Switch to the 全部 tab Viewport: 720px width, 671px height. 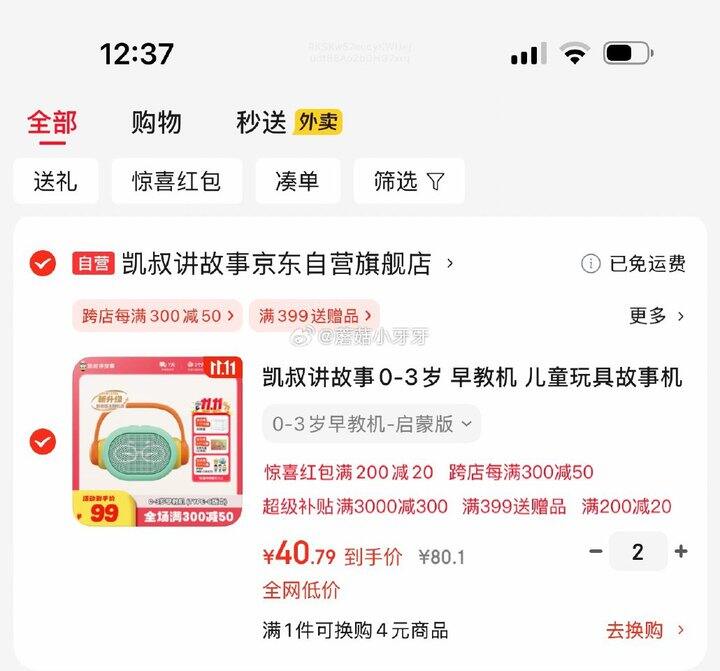[52, 122]
